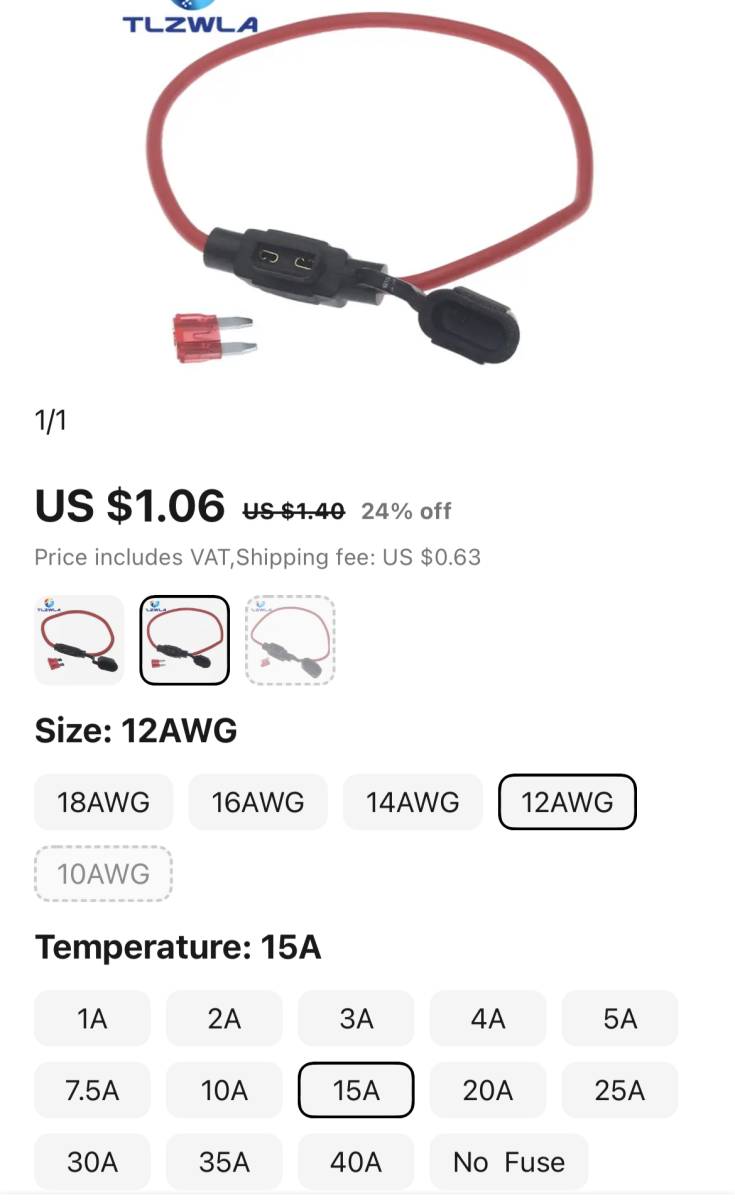The width and height of the screenshot is (735, 1200).
Task: Select the 40A fuse rating
Action: tap(356, 1162)
